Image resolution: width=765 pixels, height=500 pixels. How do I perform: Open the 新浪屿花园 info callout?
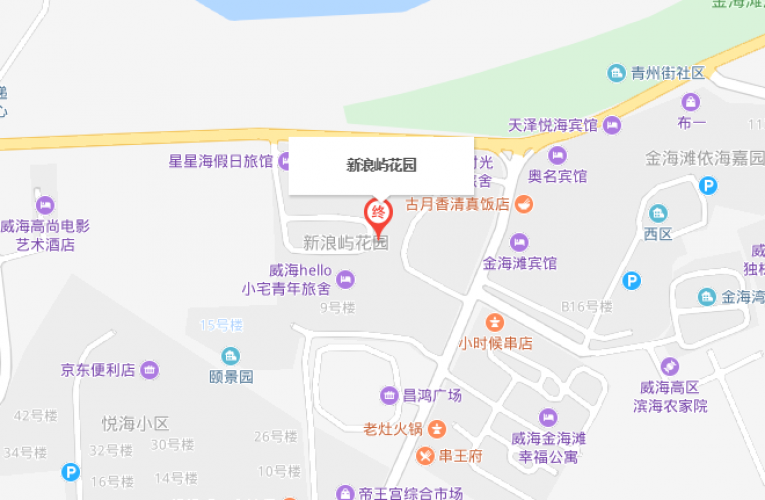[381, 166]
